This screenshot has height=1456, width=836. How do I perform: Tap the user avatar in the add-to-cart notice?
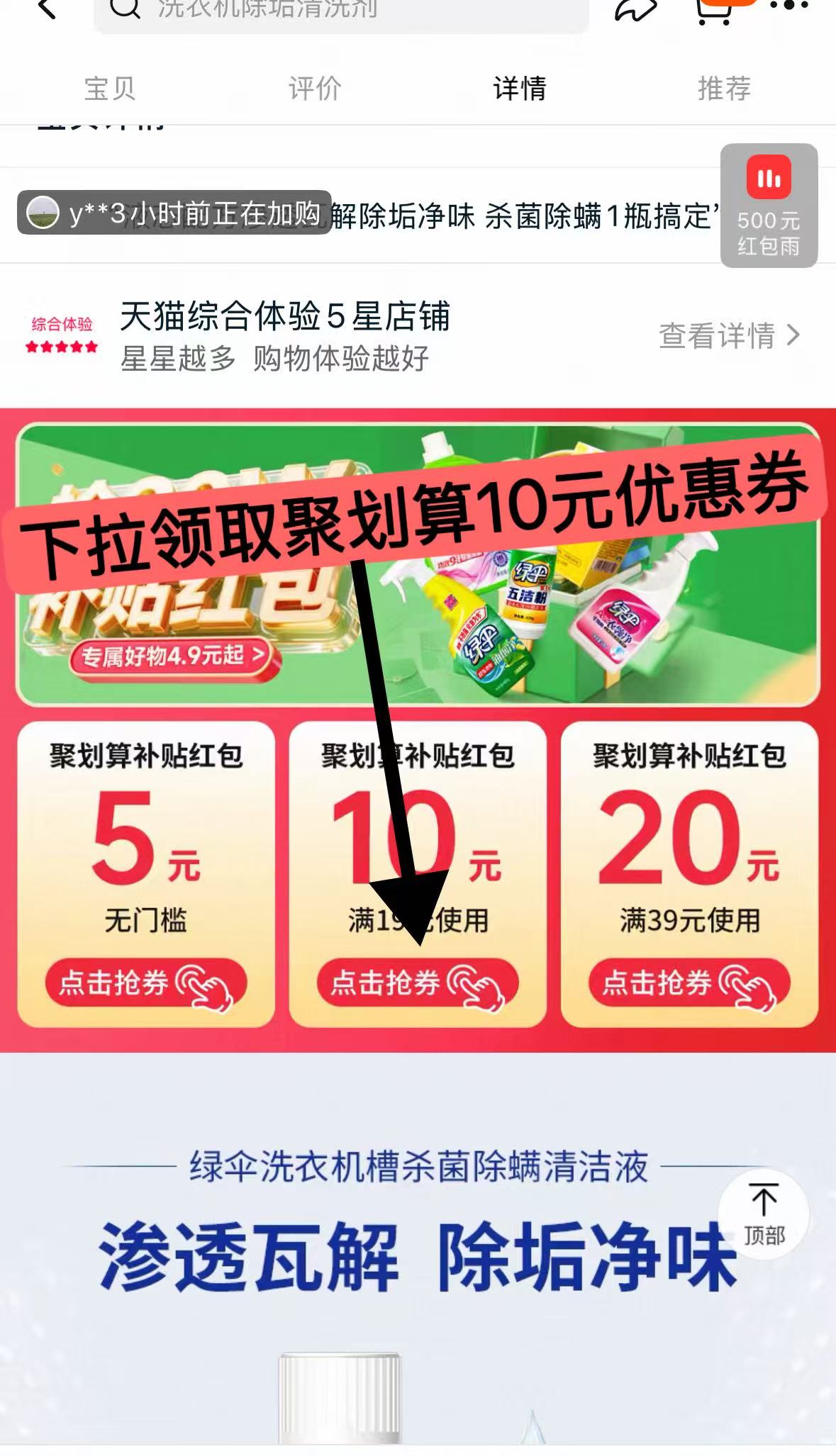tap(45, 211)
